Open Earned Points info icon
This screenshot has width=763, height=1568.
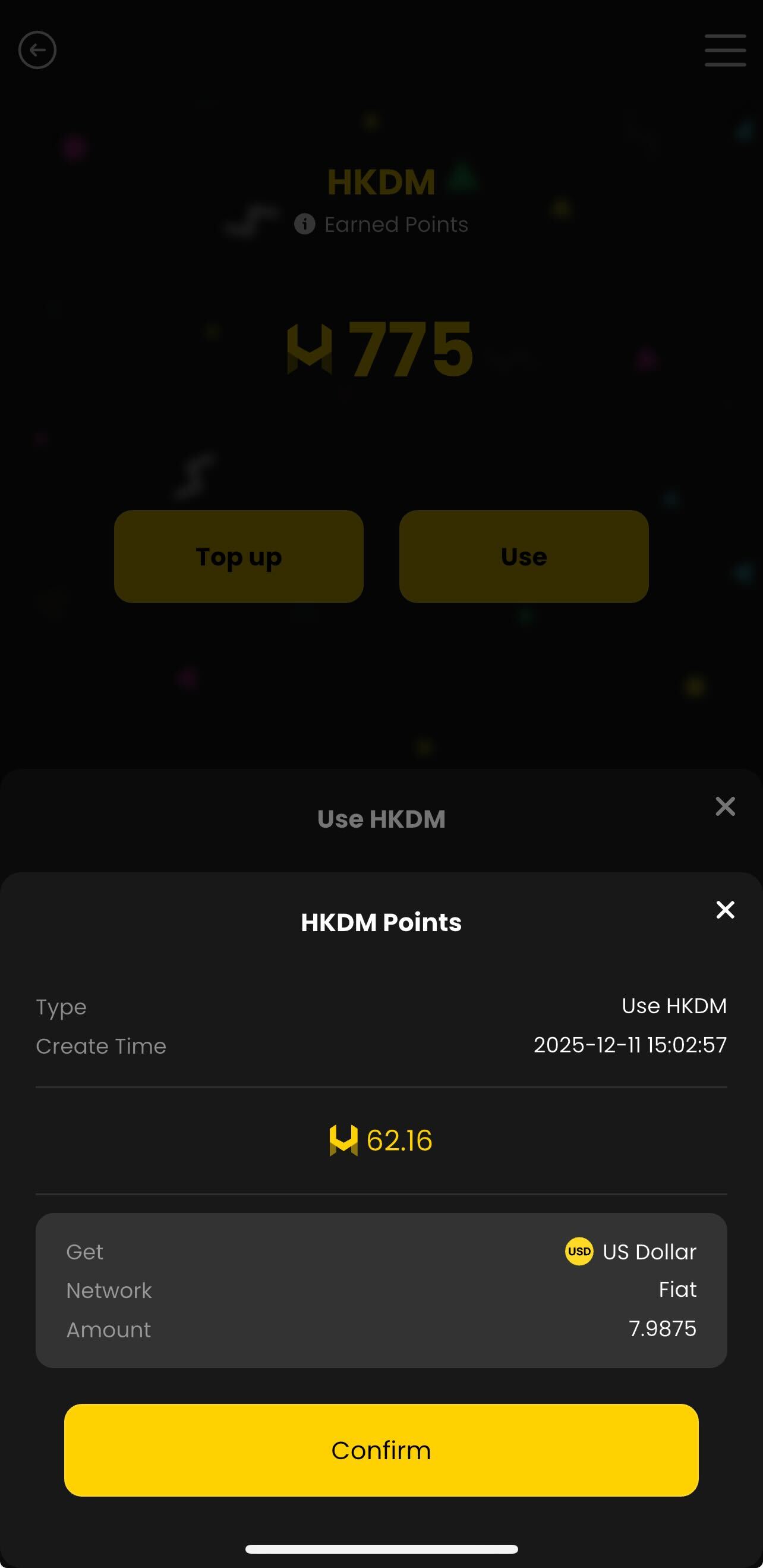(304, 224)
